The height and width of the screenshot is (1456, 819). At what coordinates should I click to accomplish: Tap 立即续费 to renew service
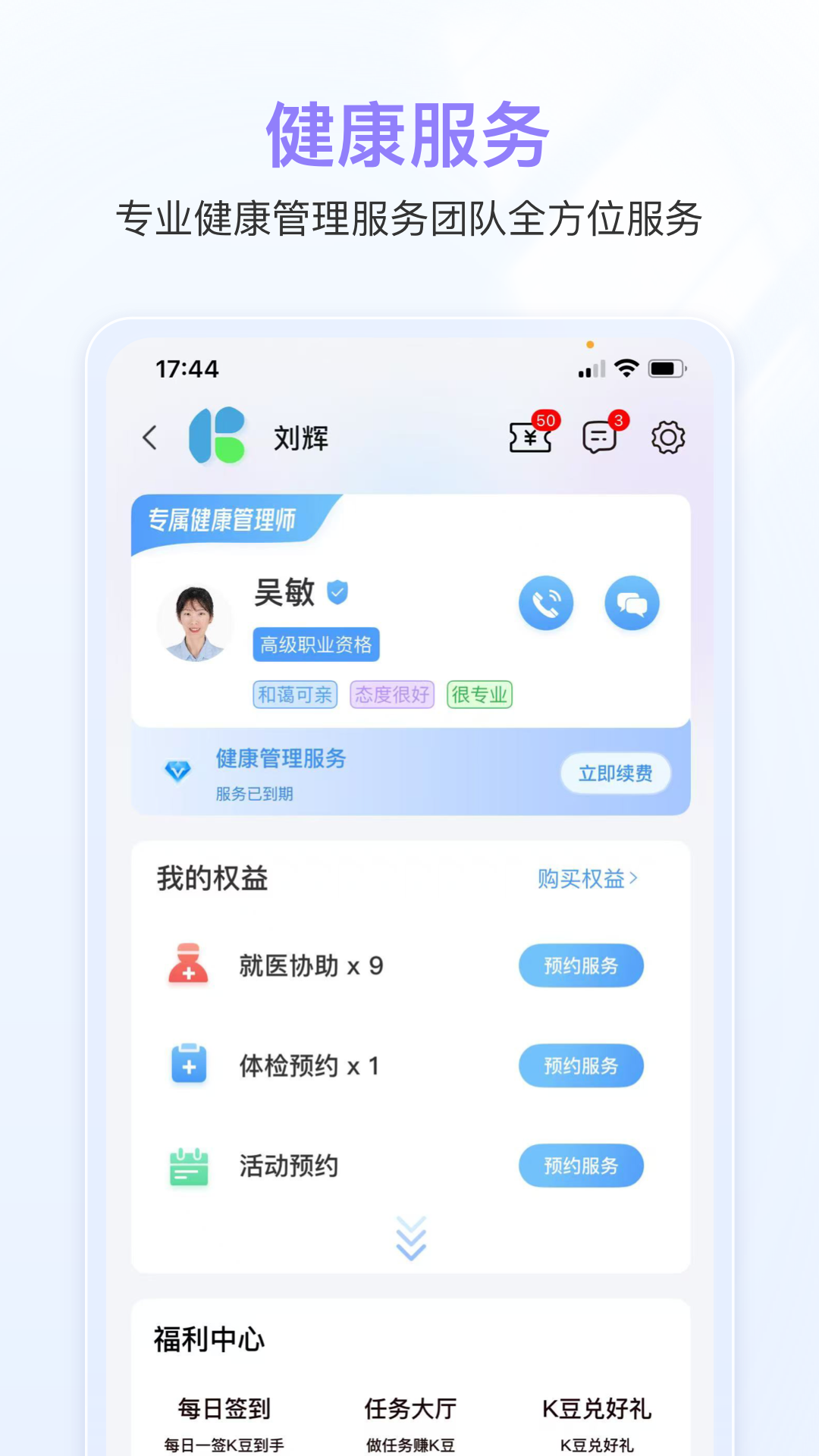(615, 773)
